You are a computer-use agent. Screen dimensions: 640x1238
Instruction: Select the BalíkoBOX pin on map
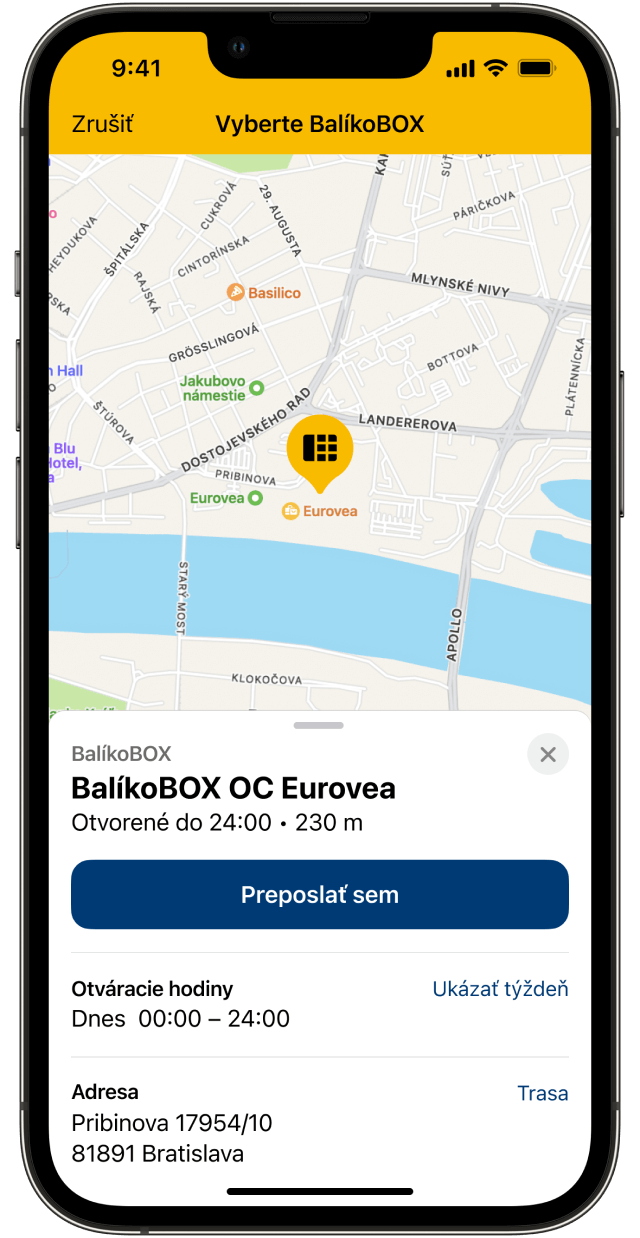coord(320,449)
